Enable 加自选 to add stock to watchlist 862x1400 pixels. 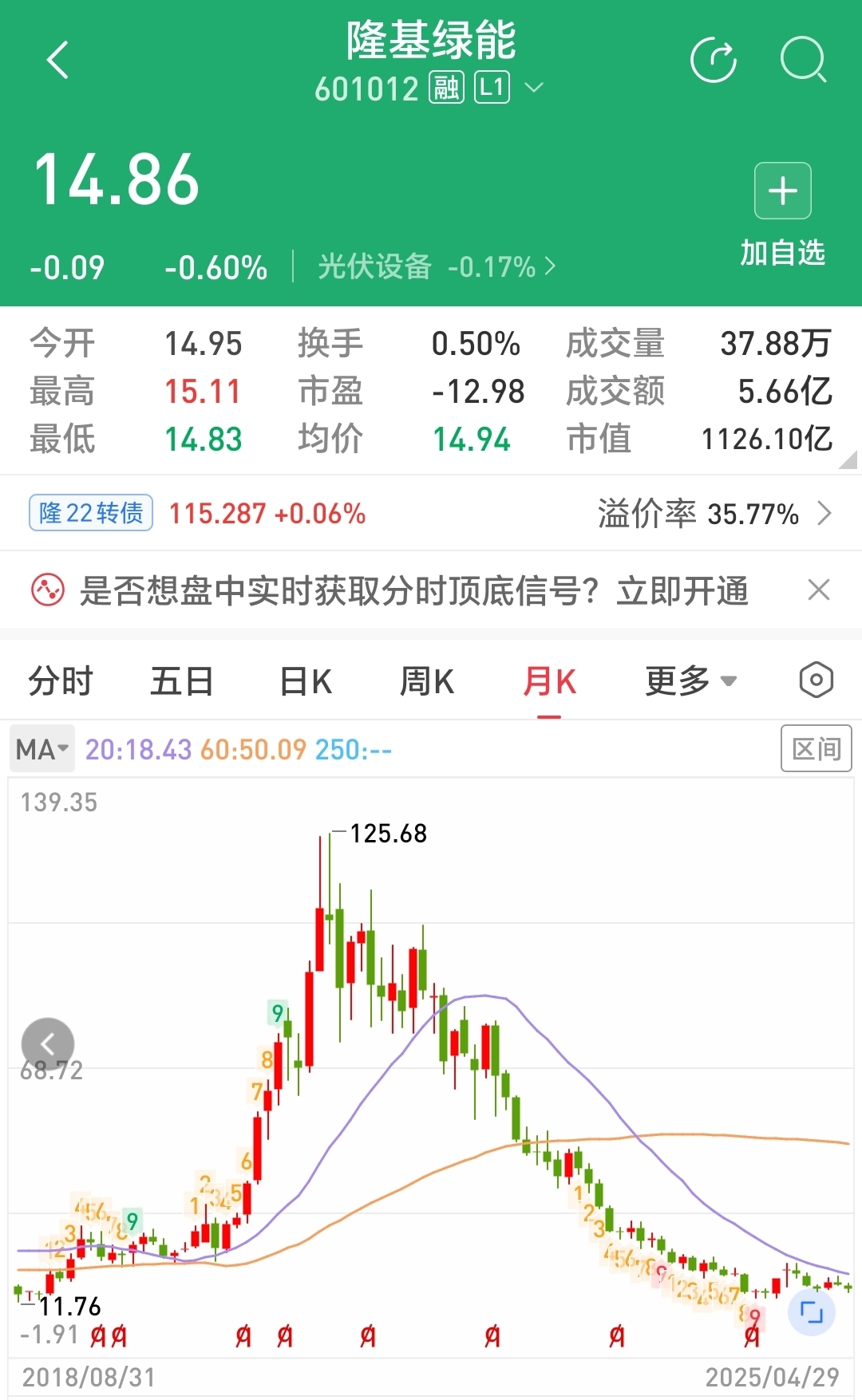[x=781, y=212]
